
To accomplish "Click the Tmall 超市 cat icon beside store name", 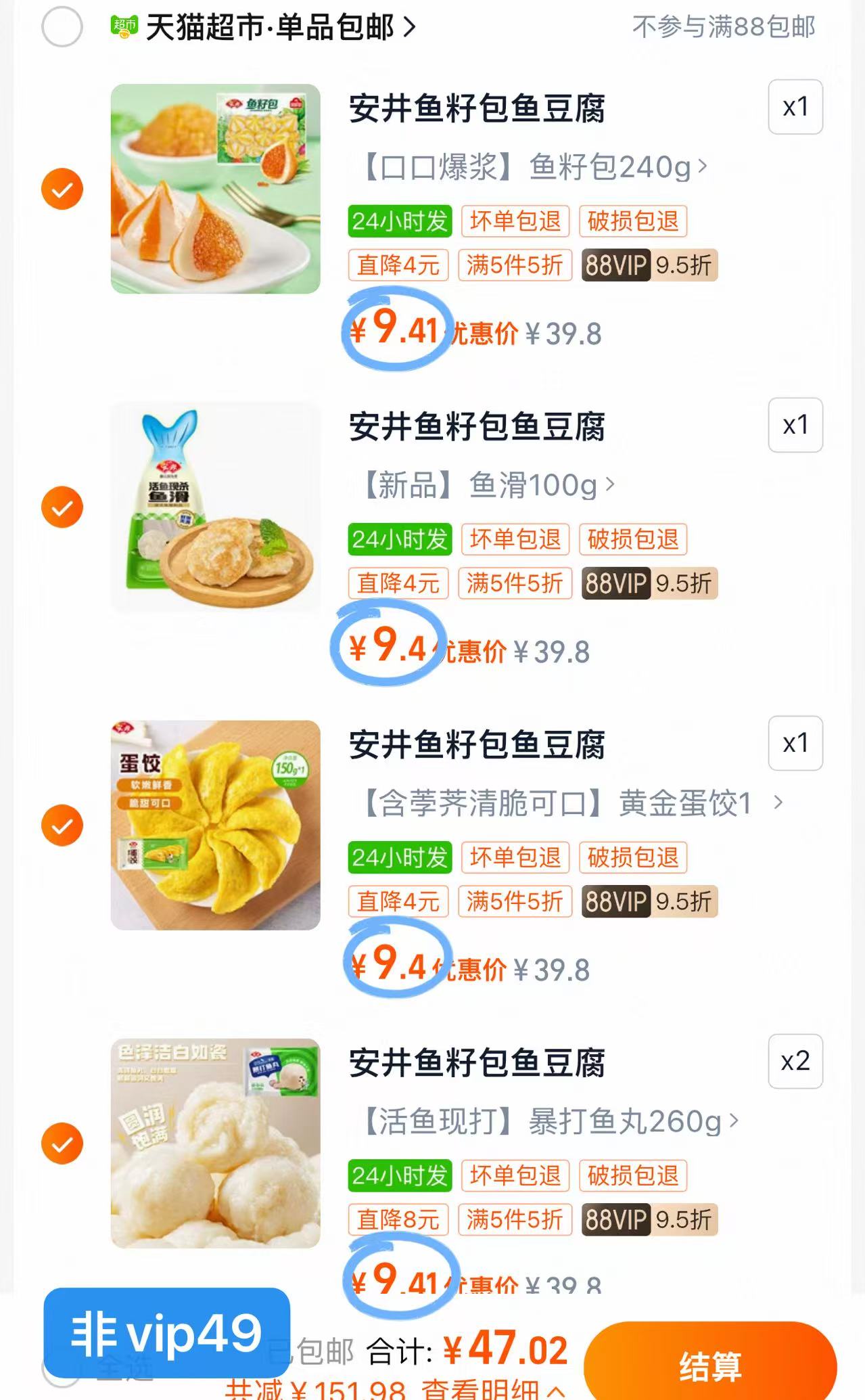I will tap(125, 26).
